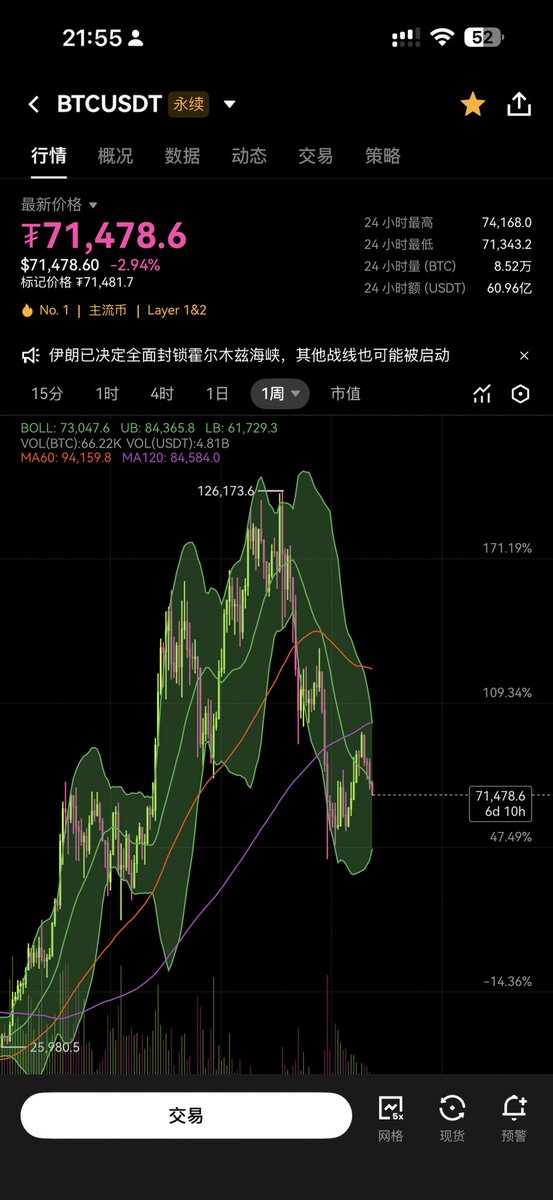The width and height of the screenshot is (553, 1200).
Task: Open chart settings hexagon icon
Action: [520, 394]
